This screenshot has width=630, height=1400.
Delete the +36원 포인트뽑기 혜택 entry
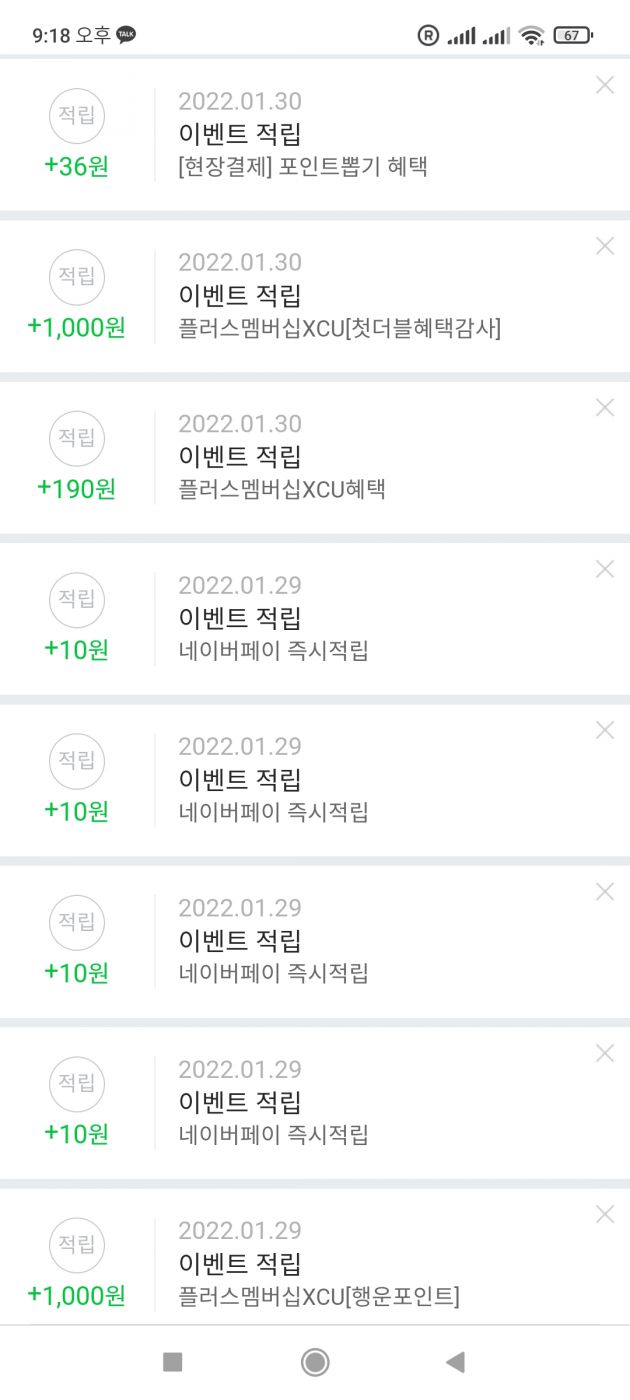604,86
